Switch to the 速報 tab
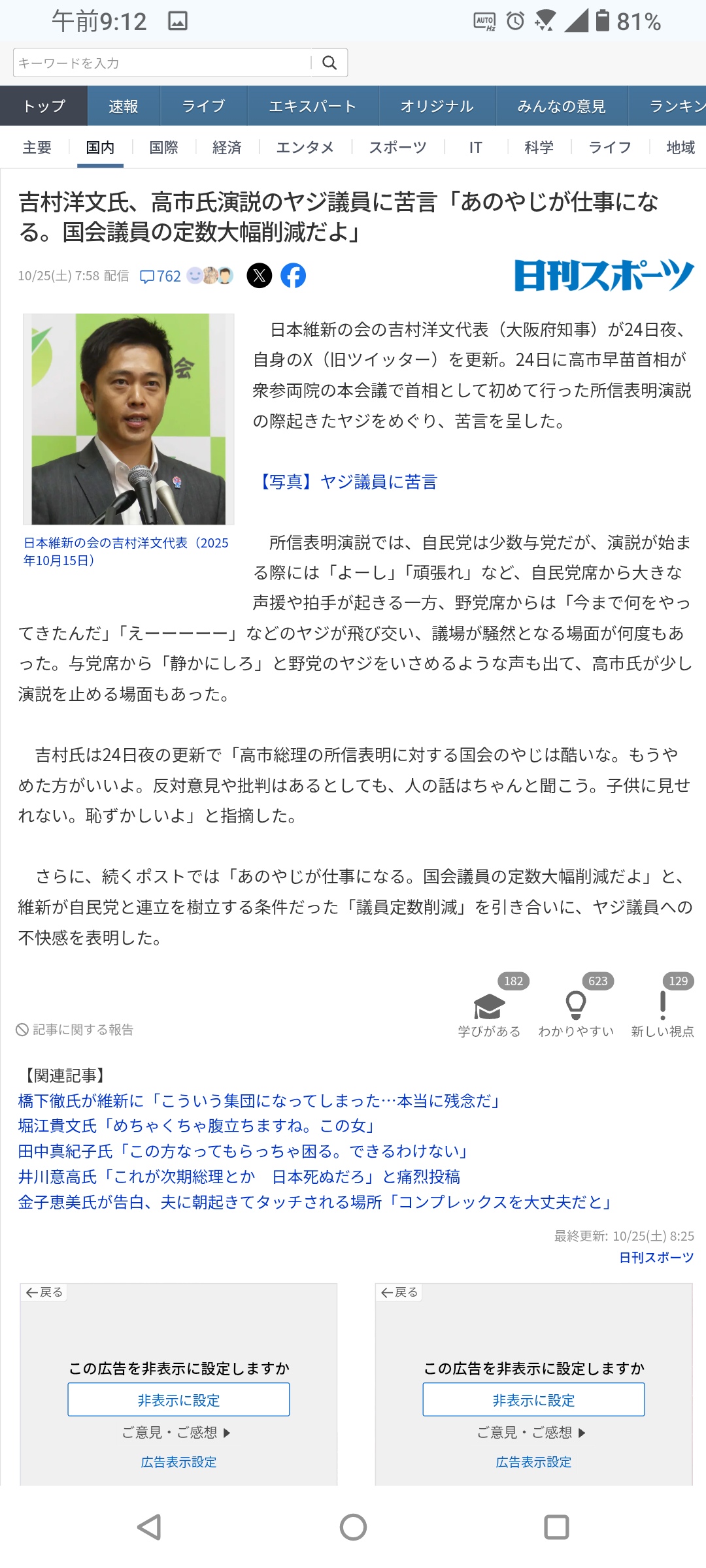This screenshot has height=1568, width=706. pyautogui.click(x=123, y=106)
